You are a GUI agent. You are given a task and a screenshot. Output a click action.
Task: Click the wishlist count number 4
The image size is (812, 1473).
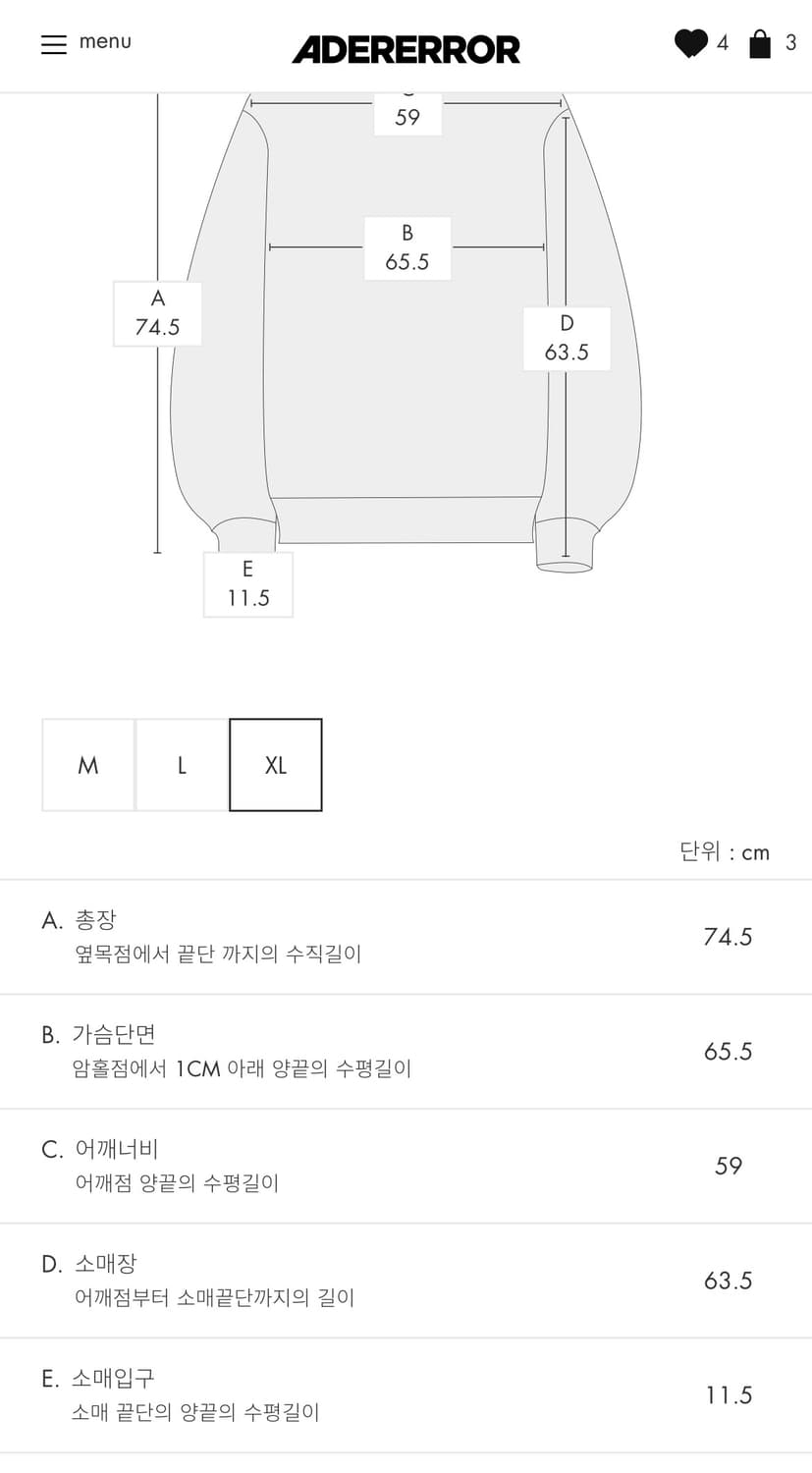tap(718, 43)
